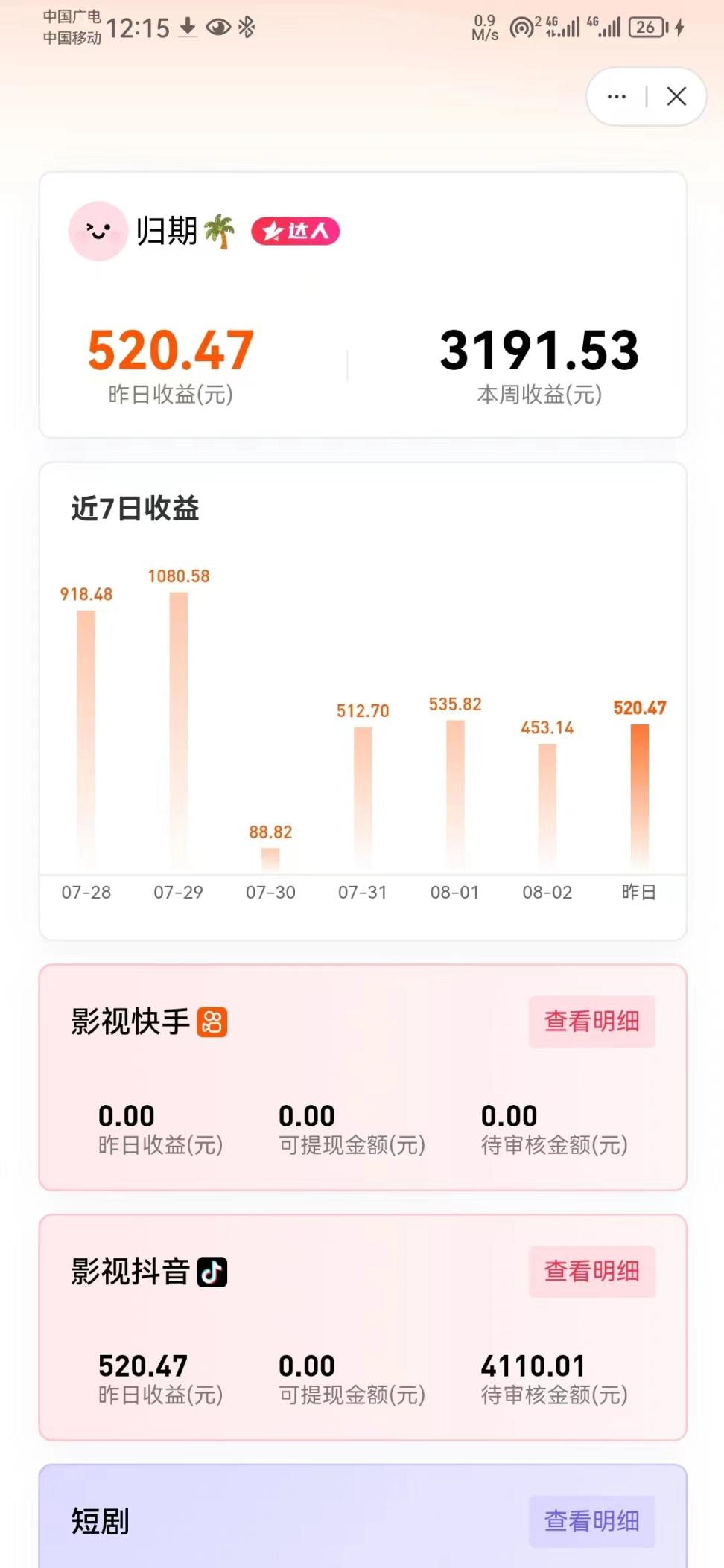Tap the 短剧 section heading

pos(100,1523)
